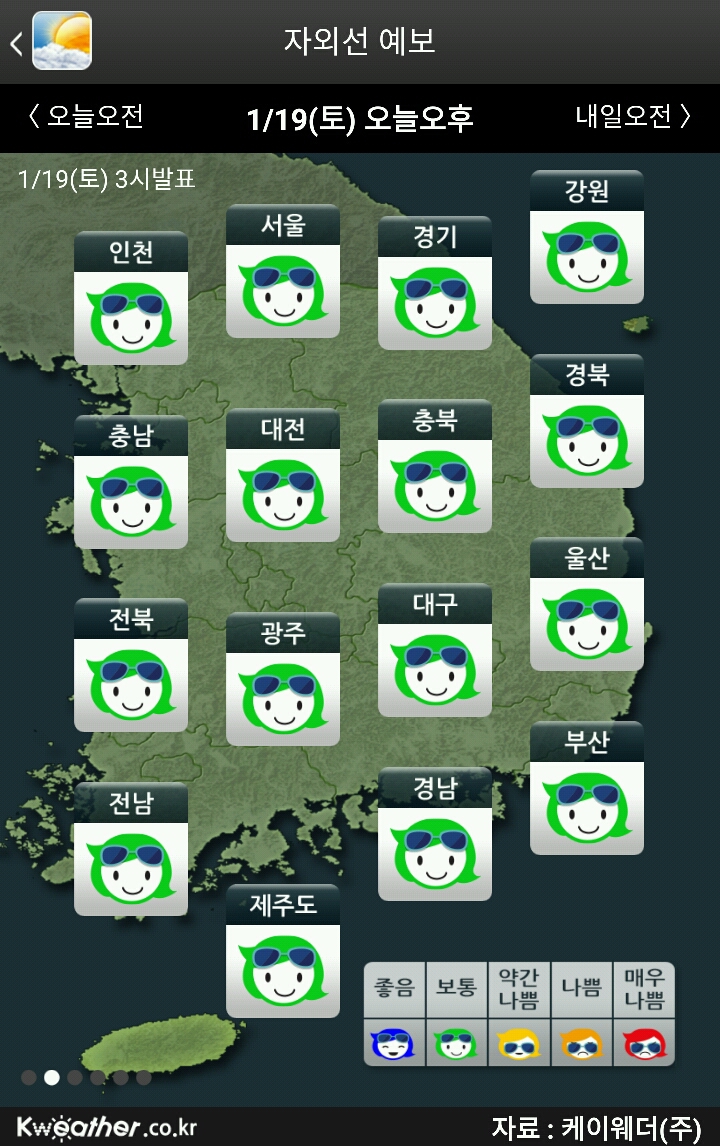Screen dimensions: 720x1146
Task: Open the 부산 UV forecast card
Action: pyautogui.click(x=587, y=788)
